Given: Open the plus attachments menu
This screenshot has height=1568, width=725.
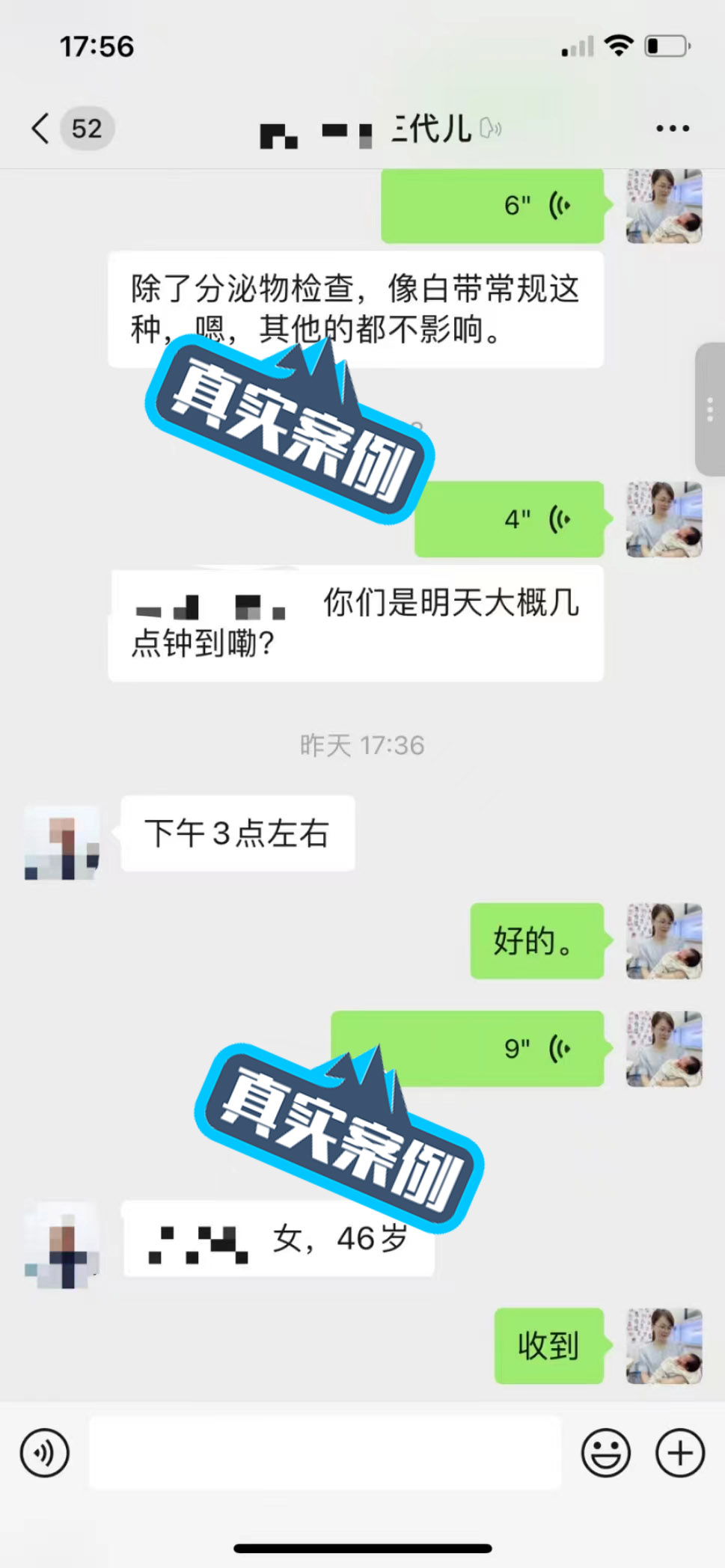Looking at the screenshot, I should [679, 1453].
